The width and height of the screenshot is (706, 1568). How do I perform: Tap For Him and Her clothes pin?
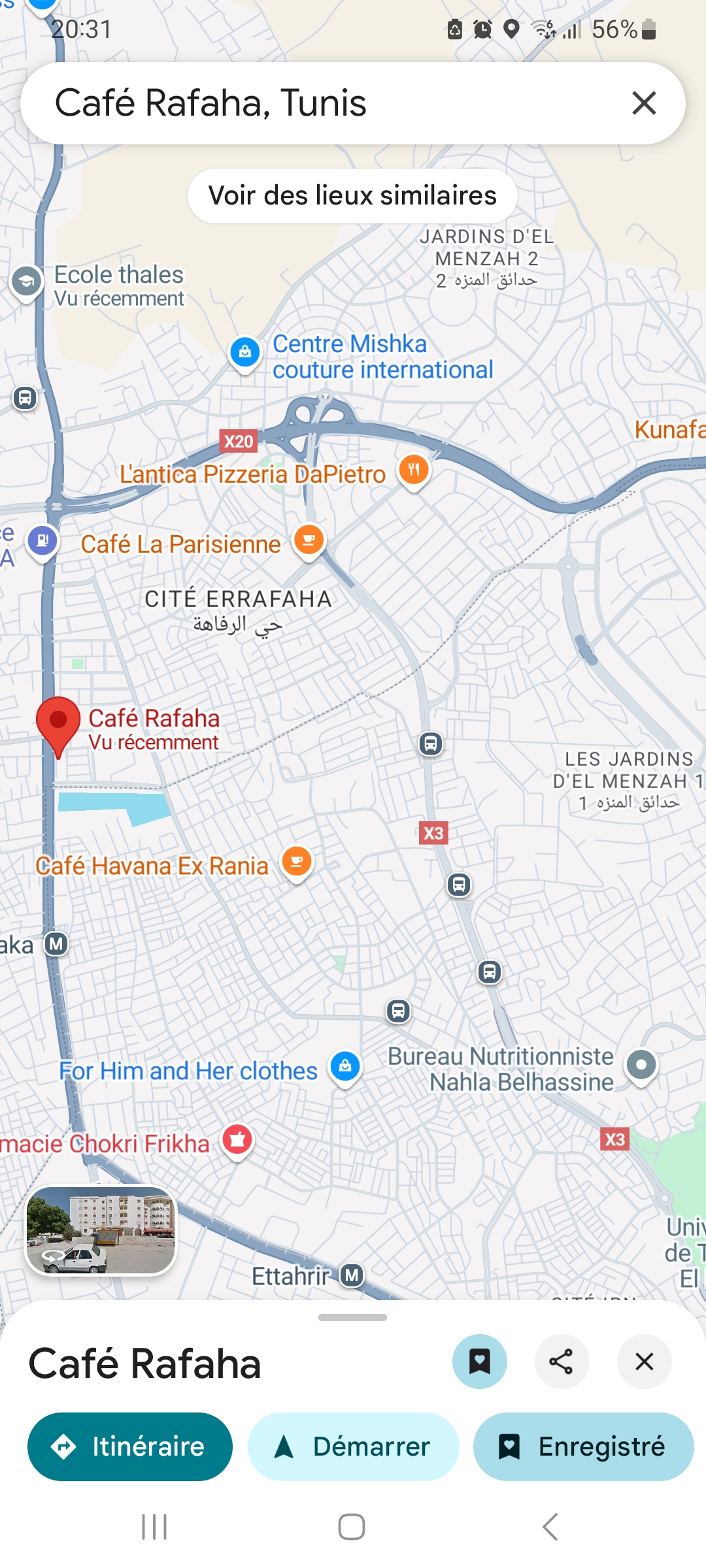click(x=345, y=1068)
